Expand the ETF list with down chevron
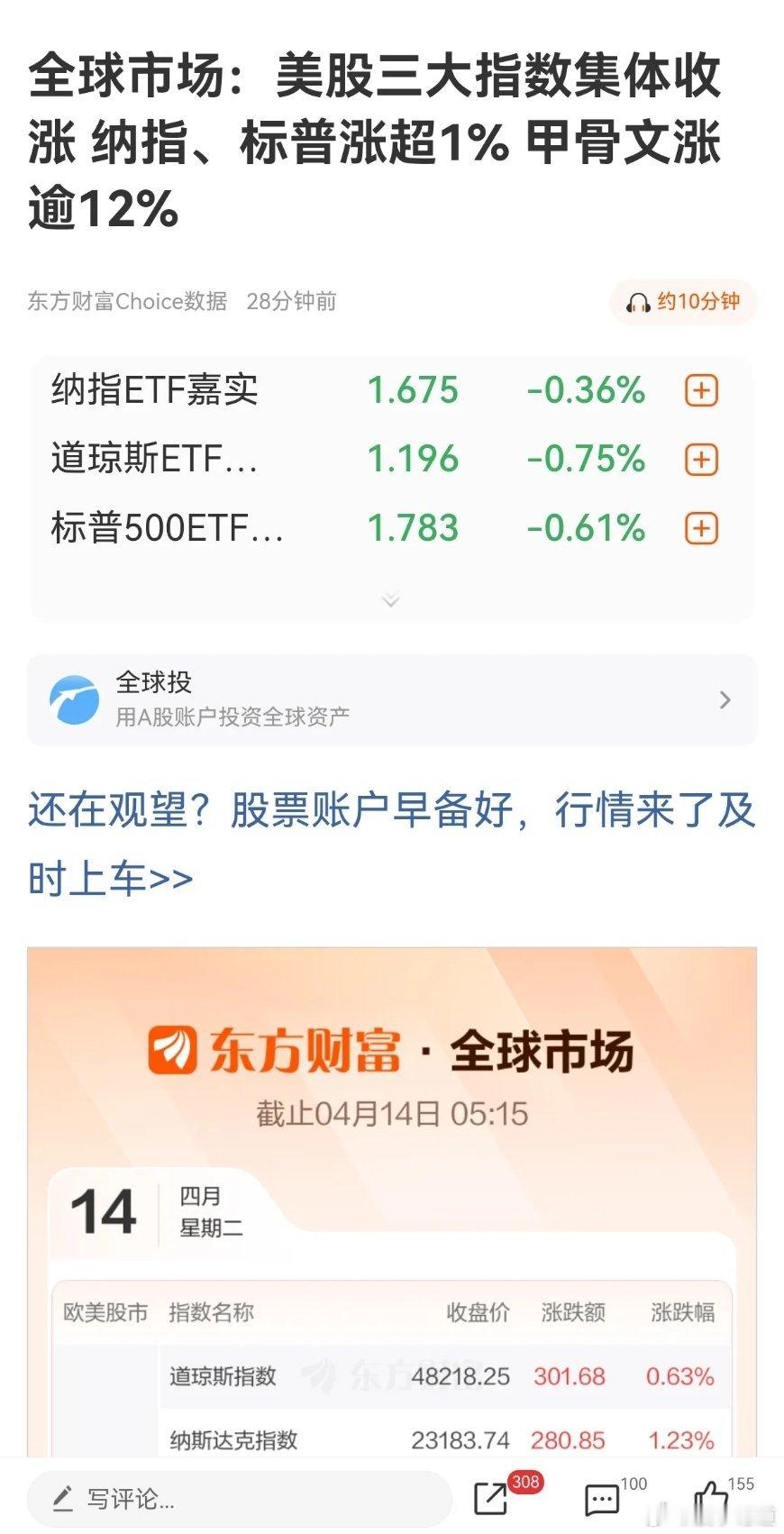The image size is (784, 1534). pyautogui.click(x=391, y=598)
